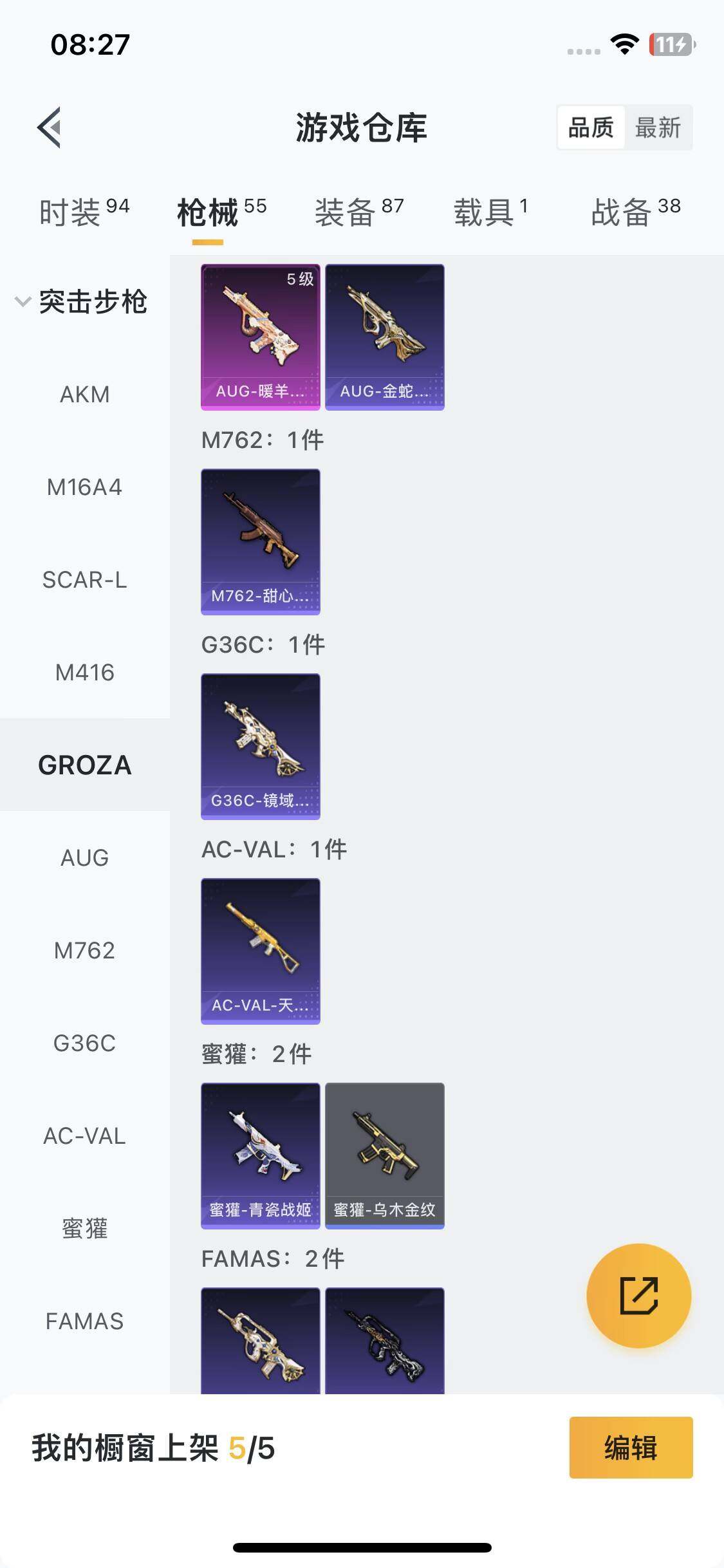Open the 蜜獾-青瓷战姬 skin tile
The height and width of the screenshot is (1568, 724).
[x=260, y=1155]
